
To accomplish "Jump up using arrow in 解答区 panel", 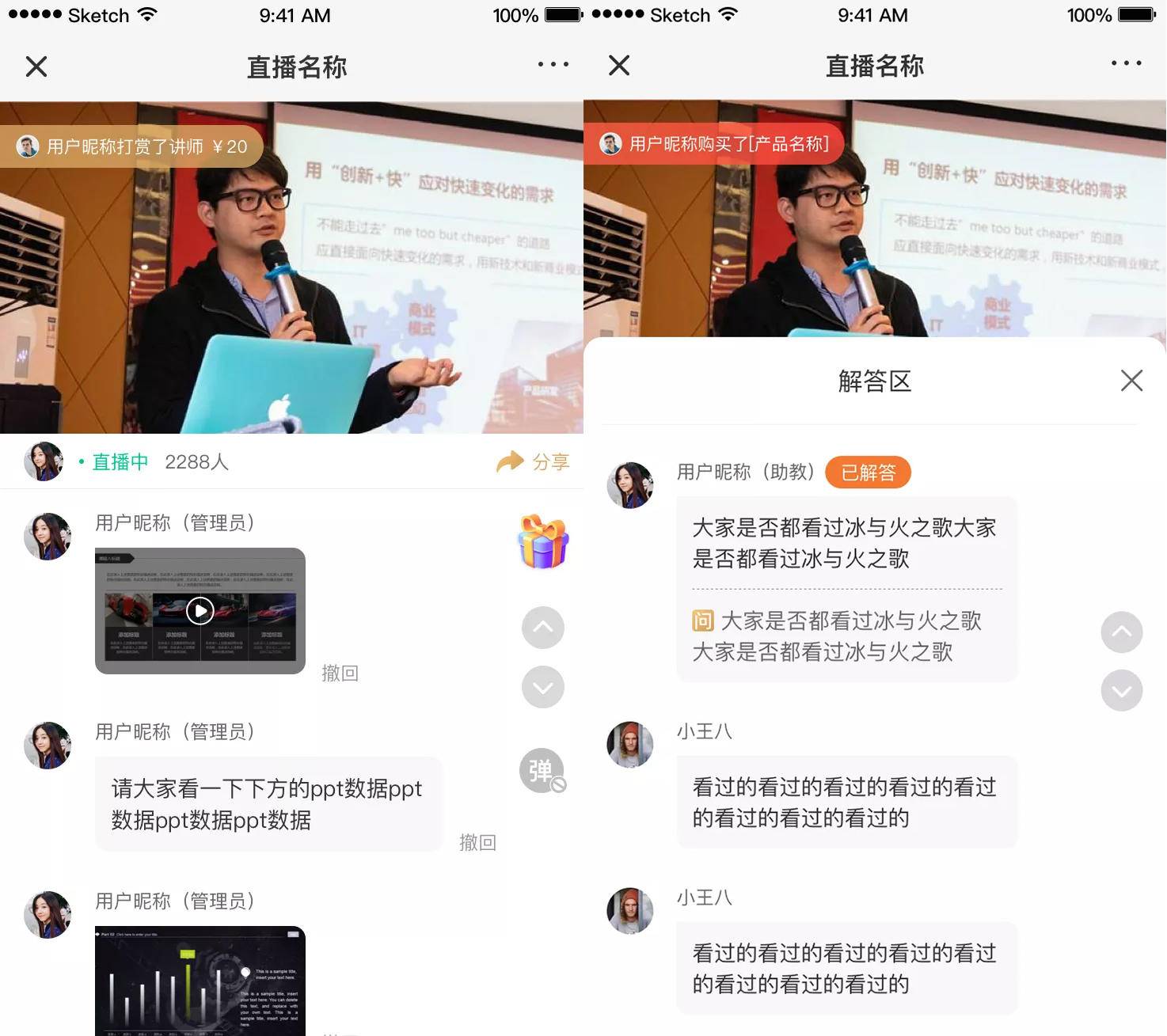I will coord(1121,632).
